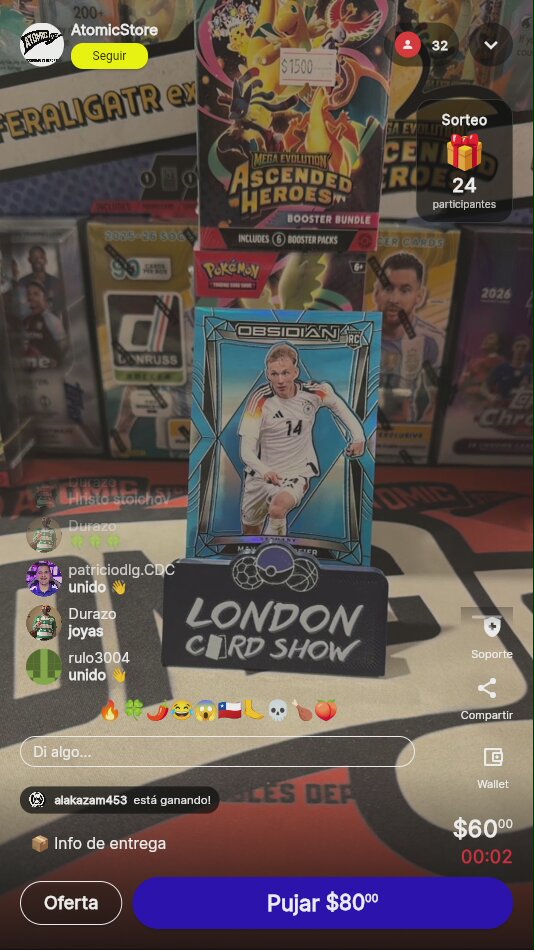Collapse the stream with the chevron down
534x950 pixels.
tap(490, 45)
